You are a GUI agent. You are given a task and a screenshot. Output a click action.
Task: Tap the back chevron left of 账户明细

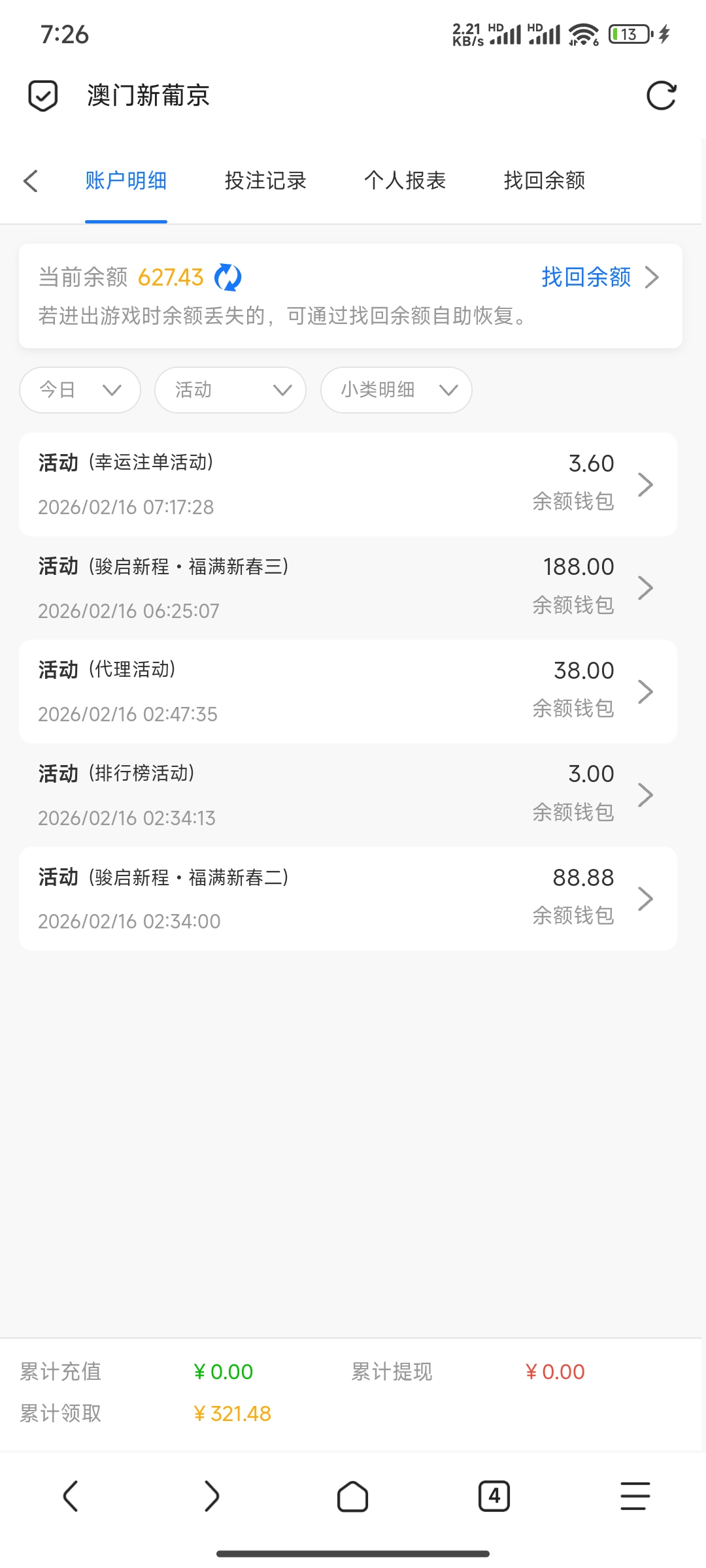coord(31,181)
